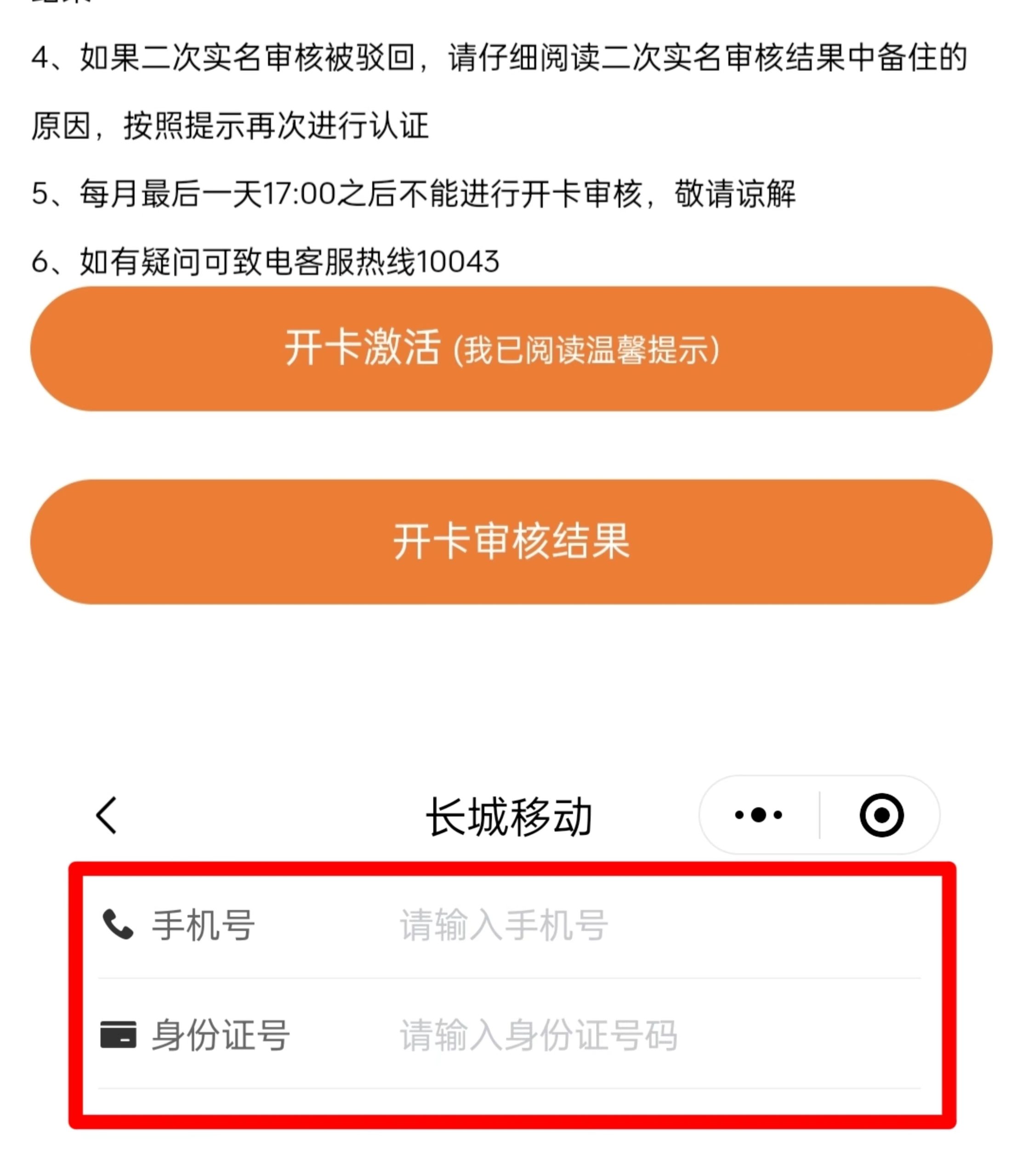The image size is (1023, 1176).
Task: Close the mini-program via circle icon
Action: click(881, 815)
